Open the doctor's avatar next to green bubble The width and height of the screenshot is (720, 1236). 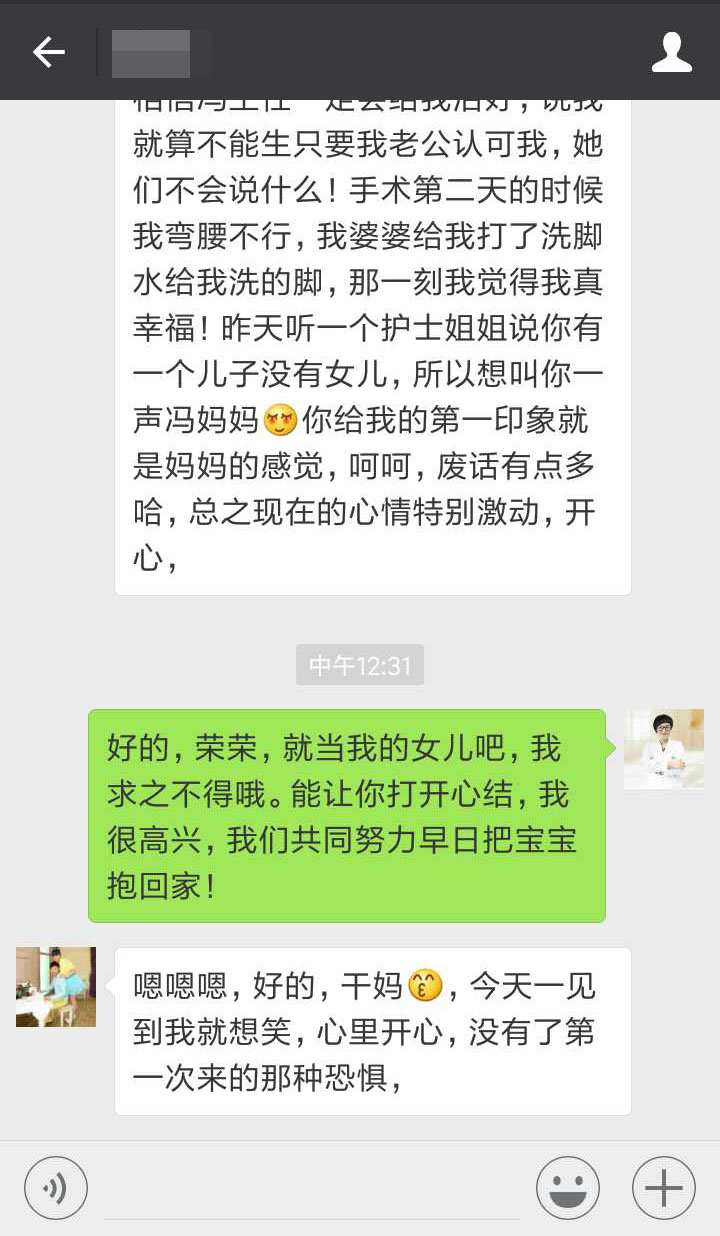coord(664,750)
